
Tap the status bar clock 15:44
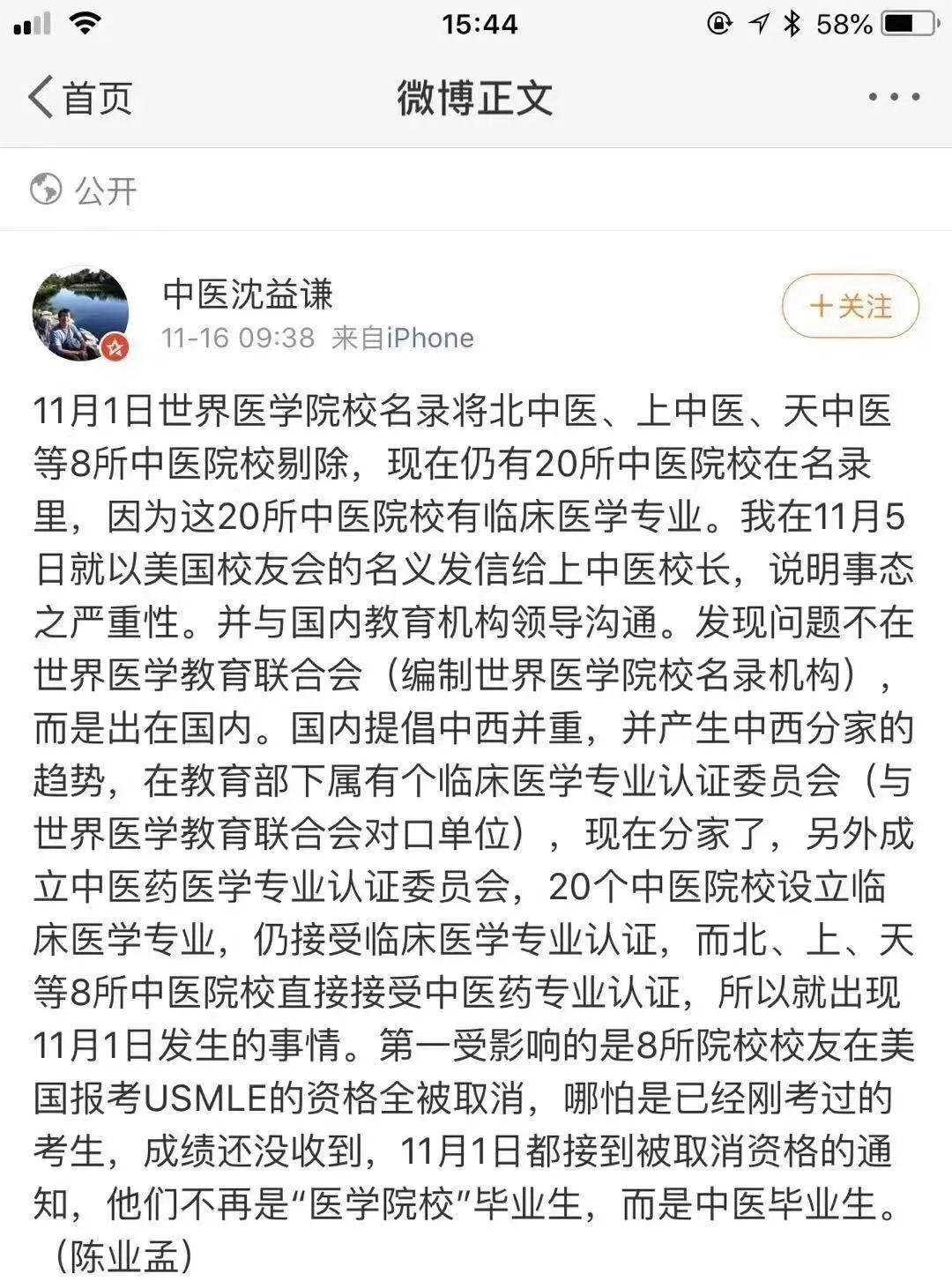[476, 23]
